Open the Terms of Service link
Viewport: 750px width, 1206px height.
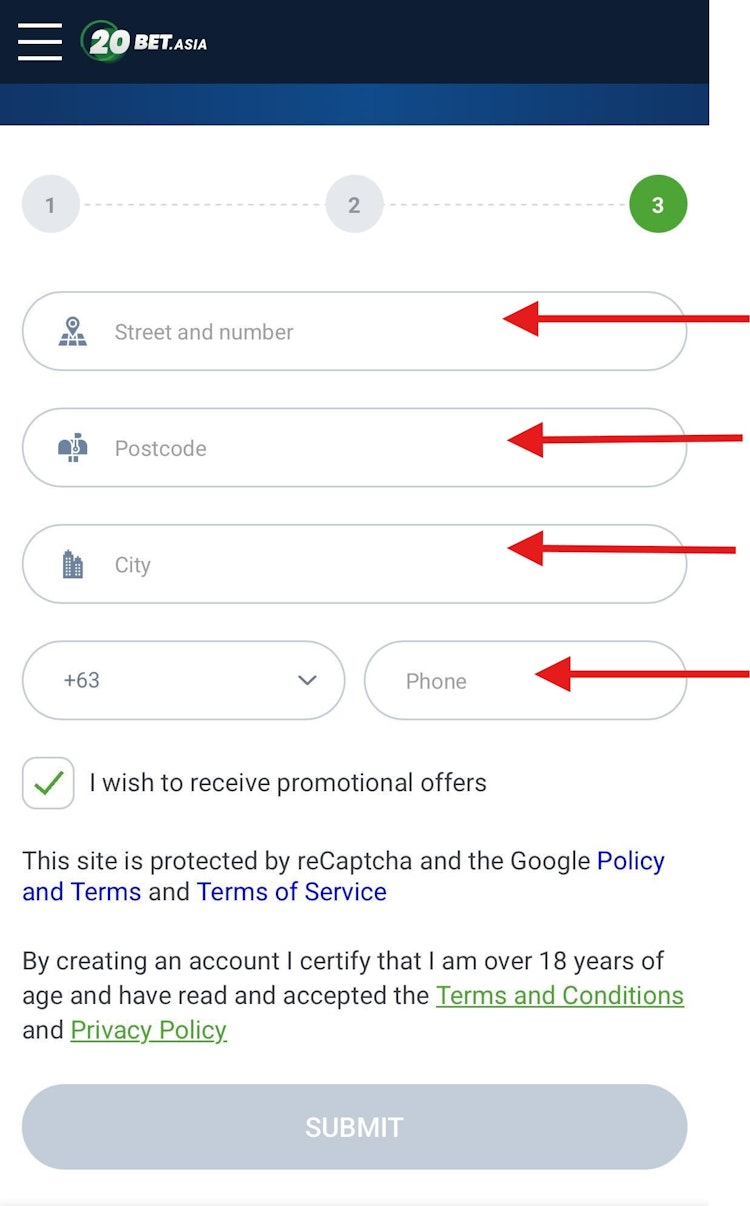[x=291, y=892]
